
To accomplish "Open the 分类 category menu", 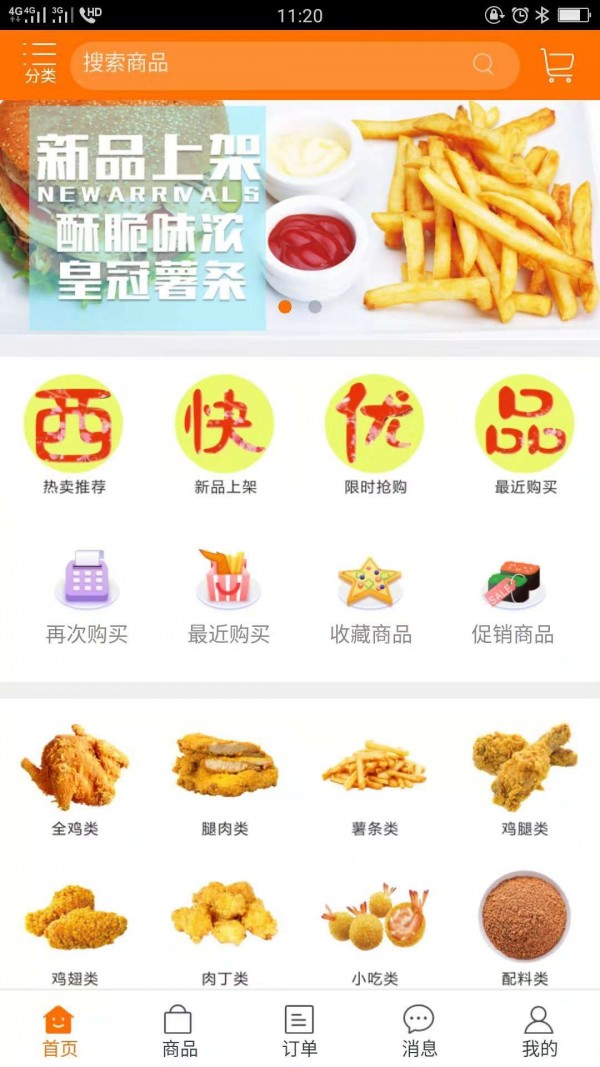I will coord(40,63).
